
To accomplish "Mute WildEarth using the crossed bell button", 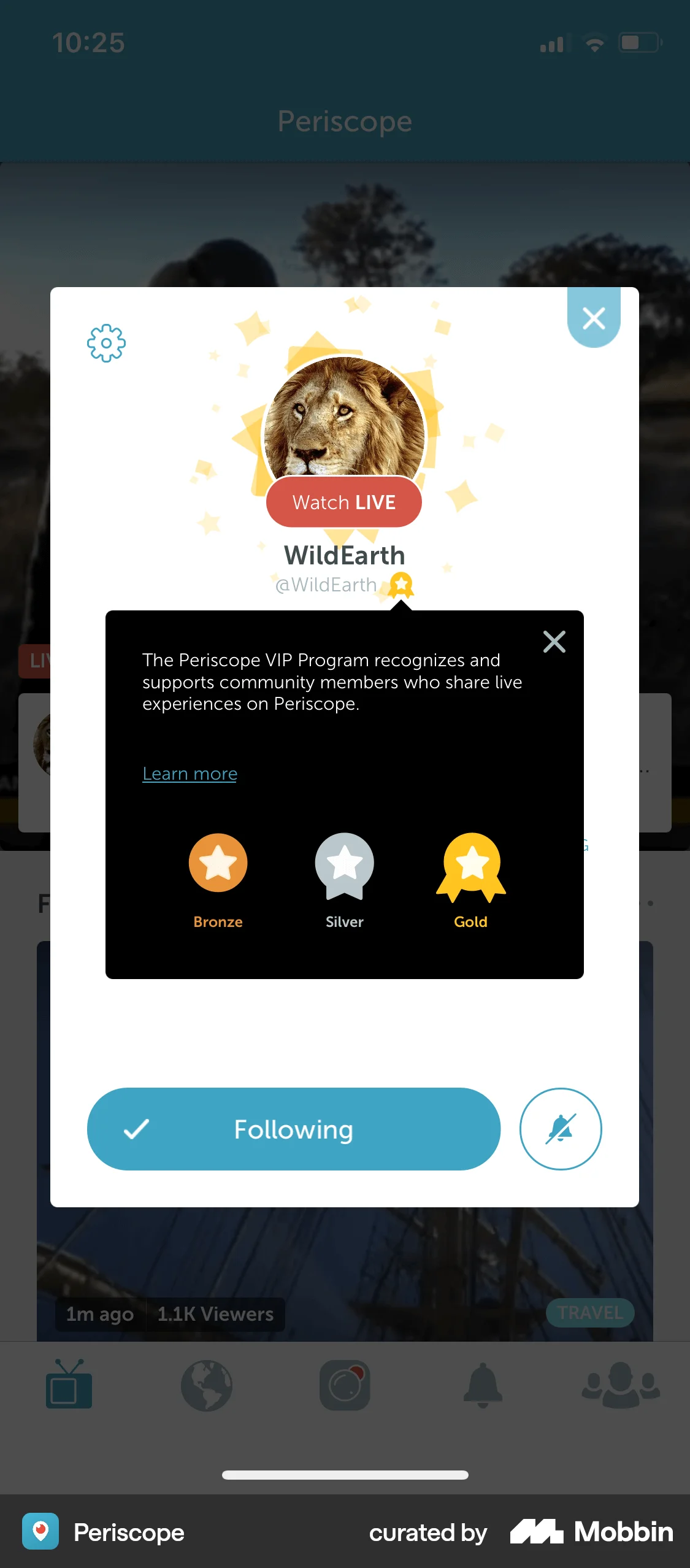I will click(x=560, y=1129).
